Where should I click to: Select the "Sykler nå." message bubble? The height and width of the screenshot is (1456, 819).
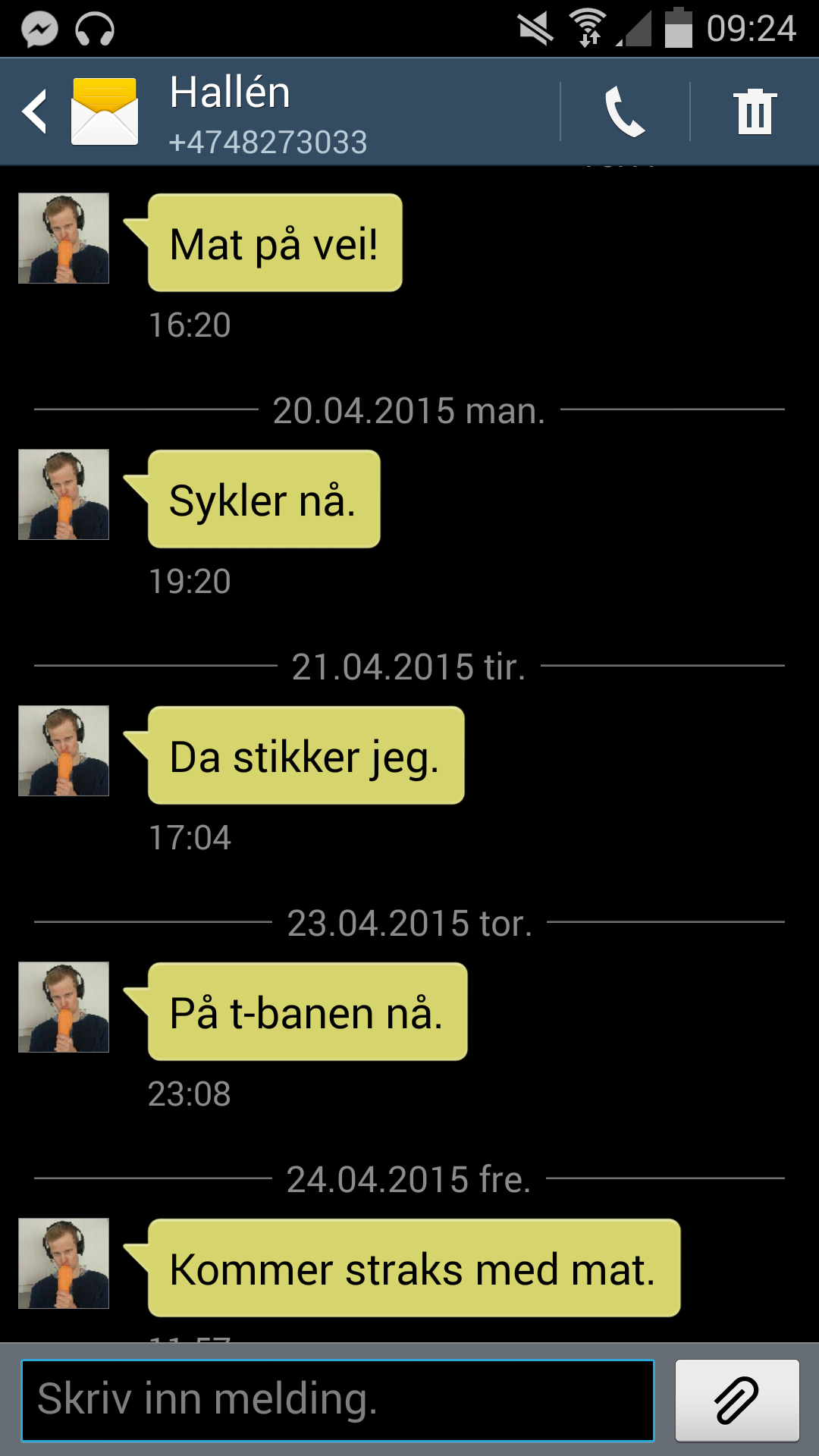pos(263,499)
